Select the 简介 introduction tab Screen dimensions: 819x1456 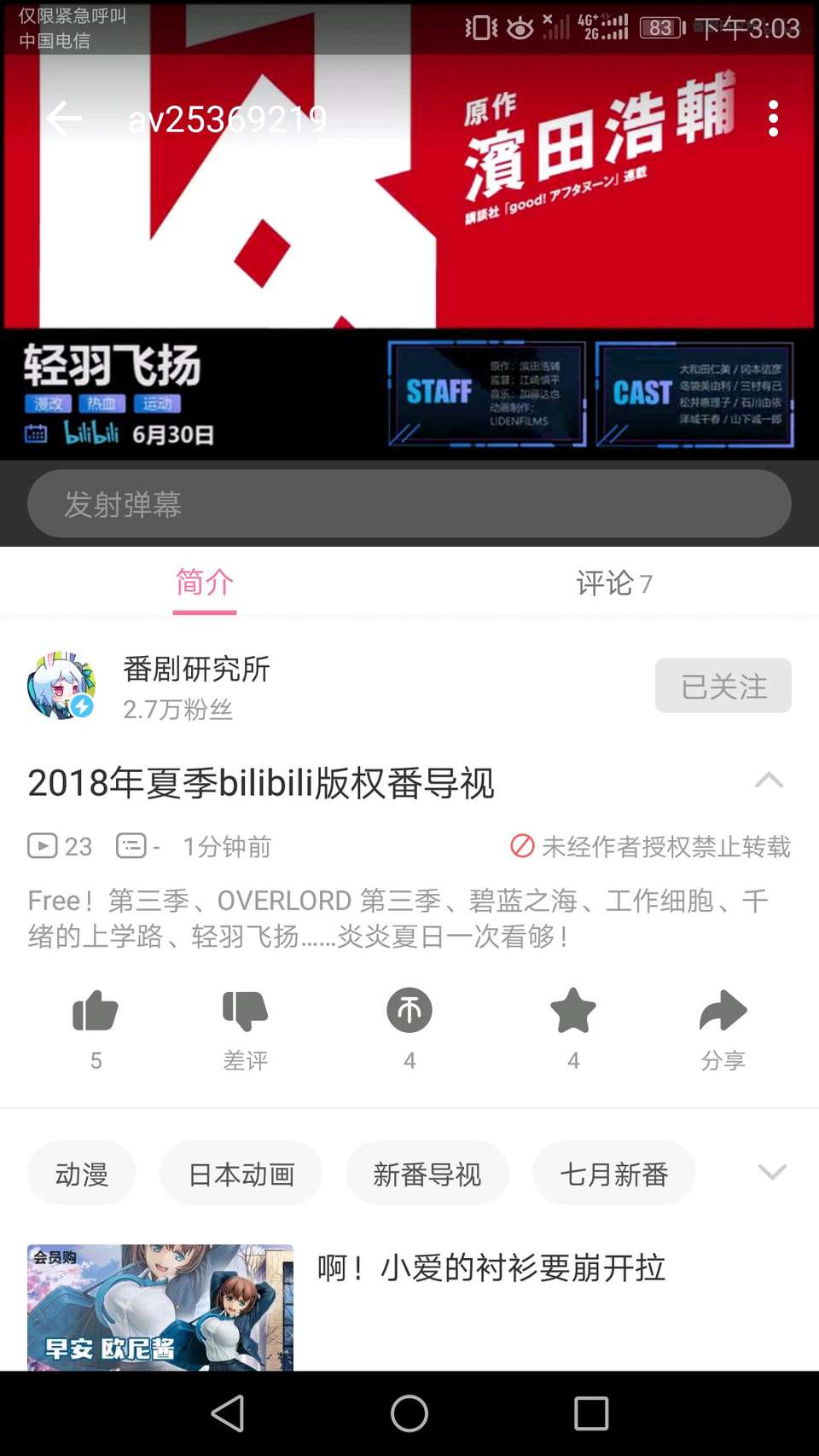coord(205,583)
